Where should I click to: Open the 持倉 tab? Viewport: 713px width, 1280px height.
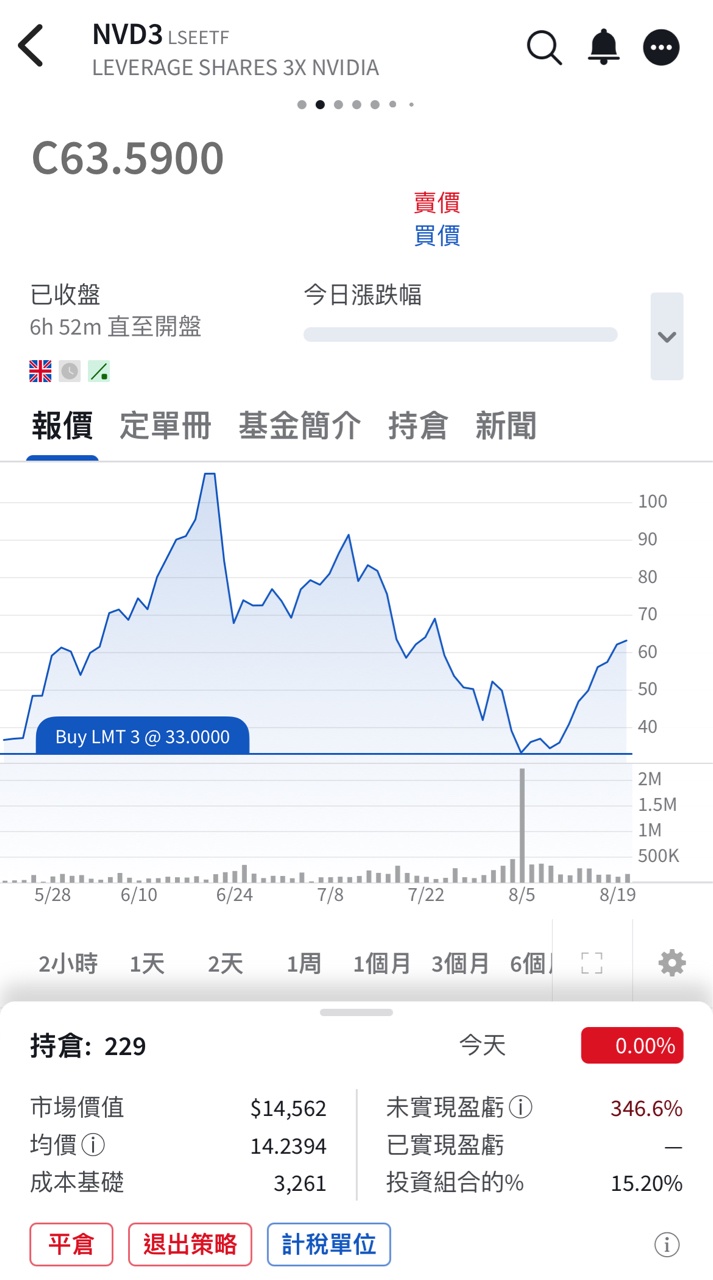coord(417,426)
